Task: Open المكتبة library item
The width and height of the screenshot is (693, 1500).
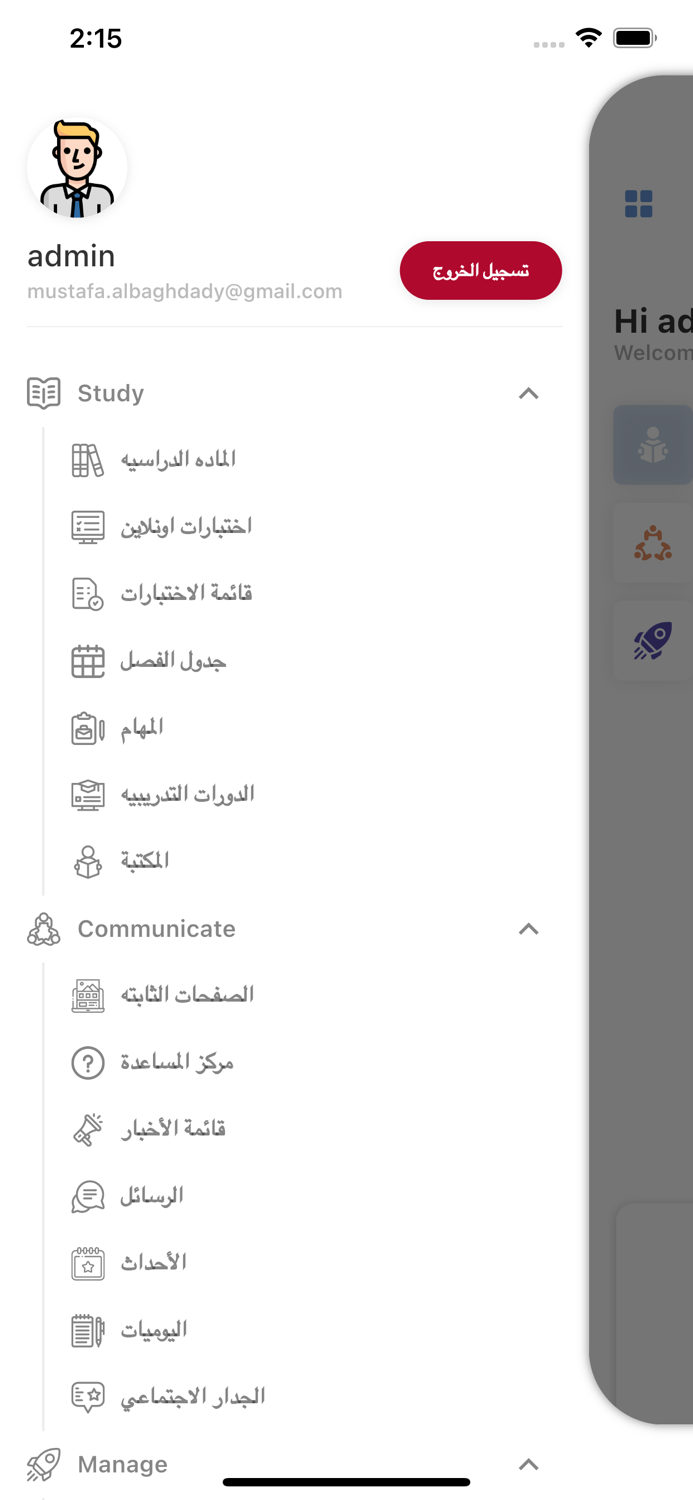Action: pyautogui.click(x=145, y=861)
